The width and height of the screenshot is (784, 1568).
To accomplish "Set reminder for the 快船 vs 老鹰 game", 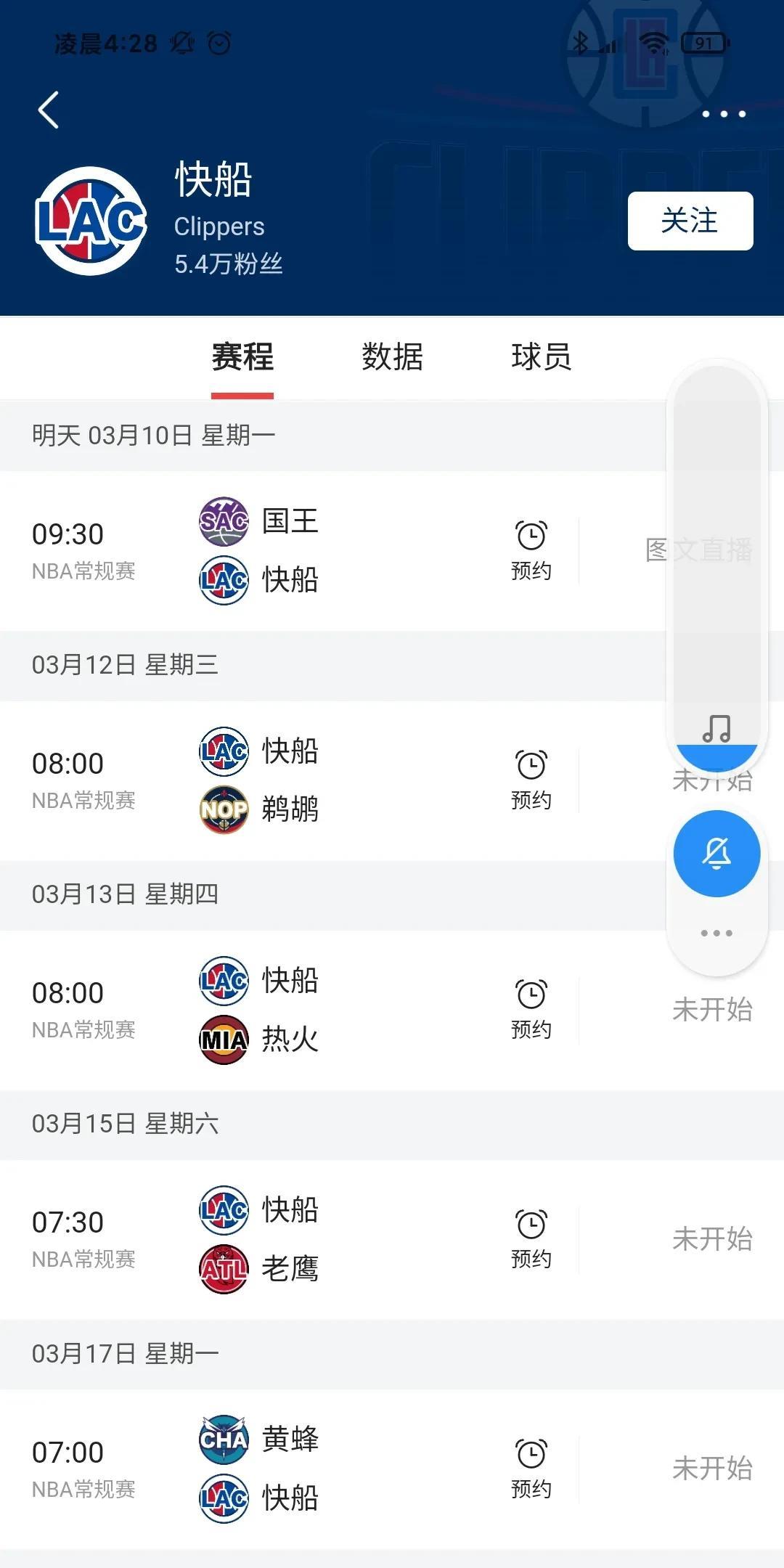I will pyautogui.click(x=531, y=1238).
